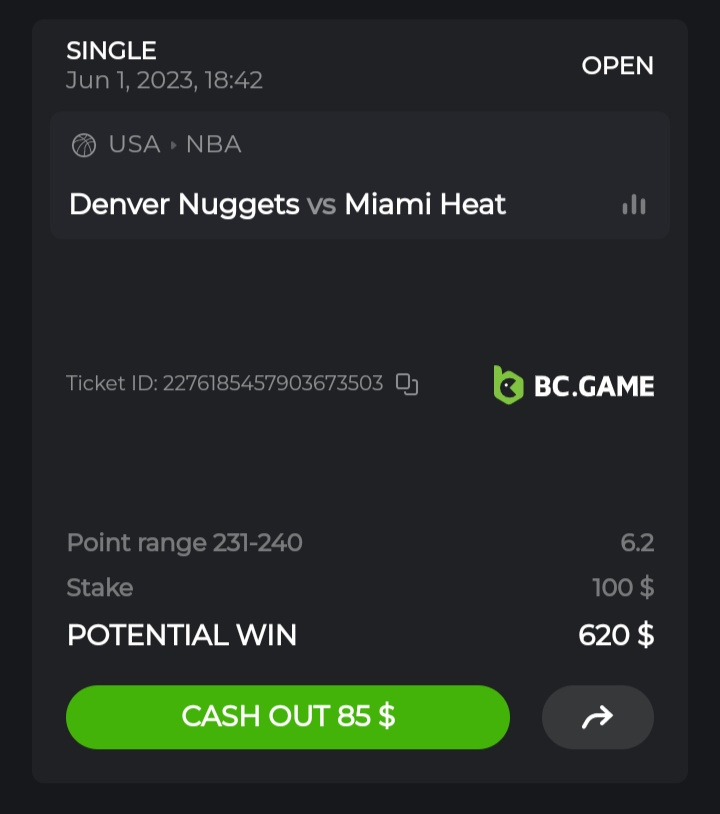Open match statistics bars icon
Image resolution: width=720 pixels, height=814 pixels.
coord(633,205)
